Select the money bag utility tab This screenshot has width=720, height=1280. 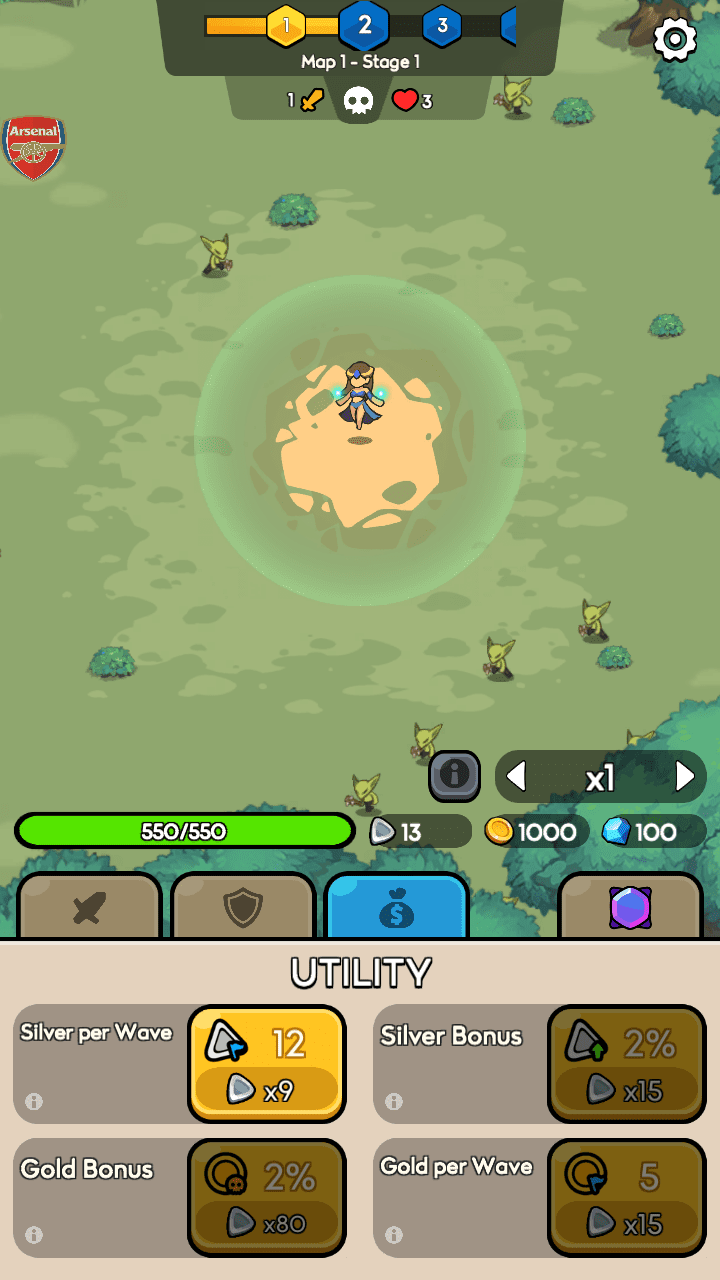click(x=397, y=907)
